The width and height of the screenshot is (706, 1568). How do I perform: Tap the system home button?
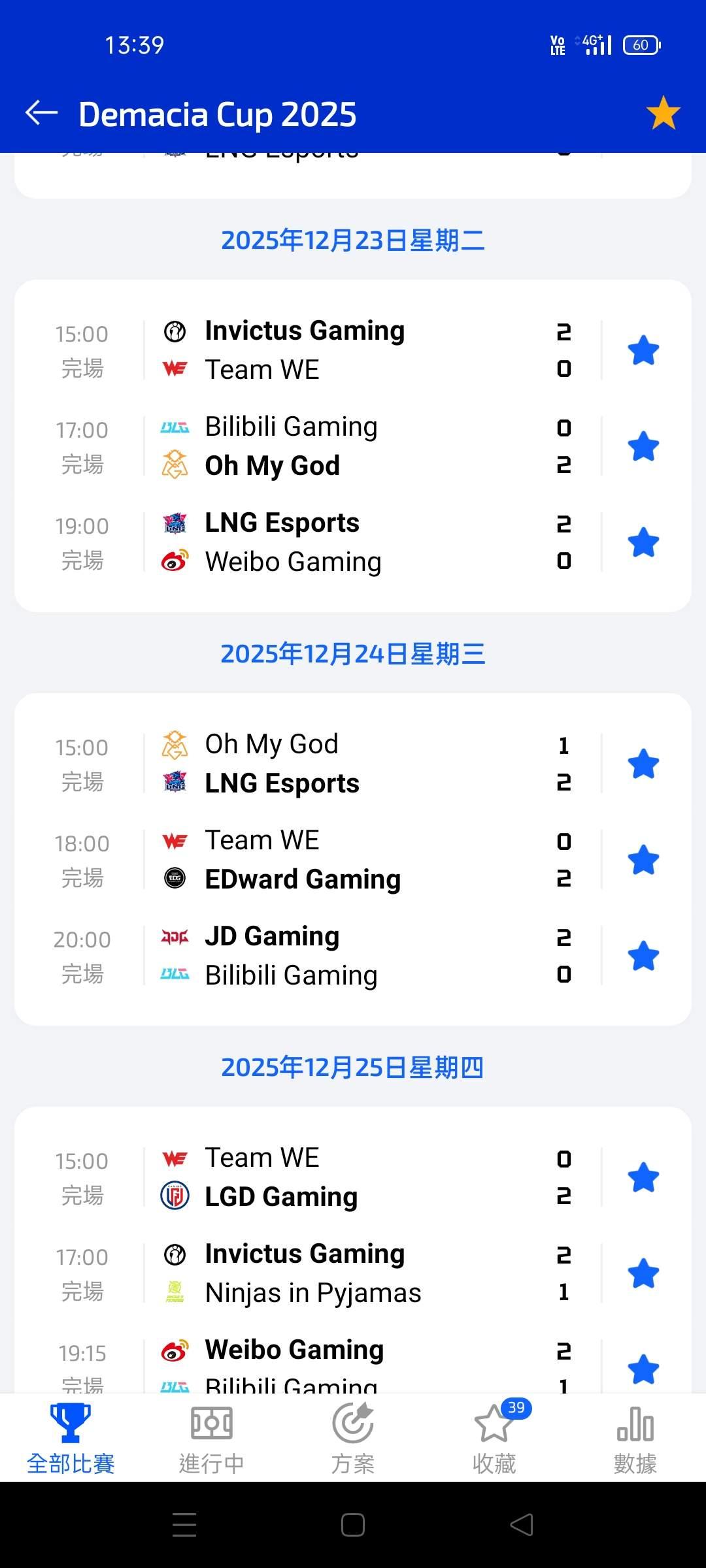(x=353, y=1525)
